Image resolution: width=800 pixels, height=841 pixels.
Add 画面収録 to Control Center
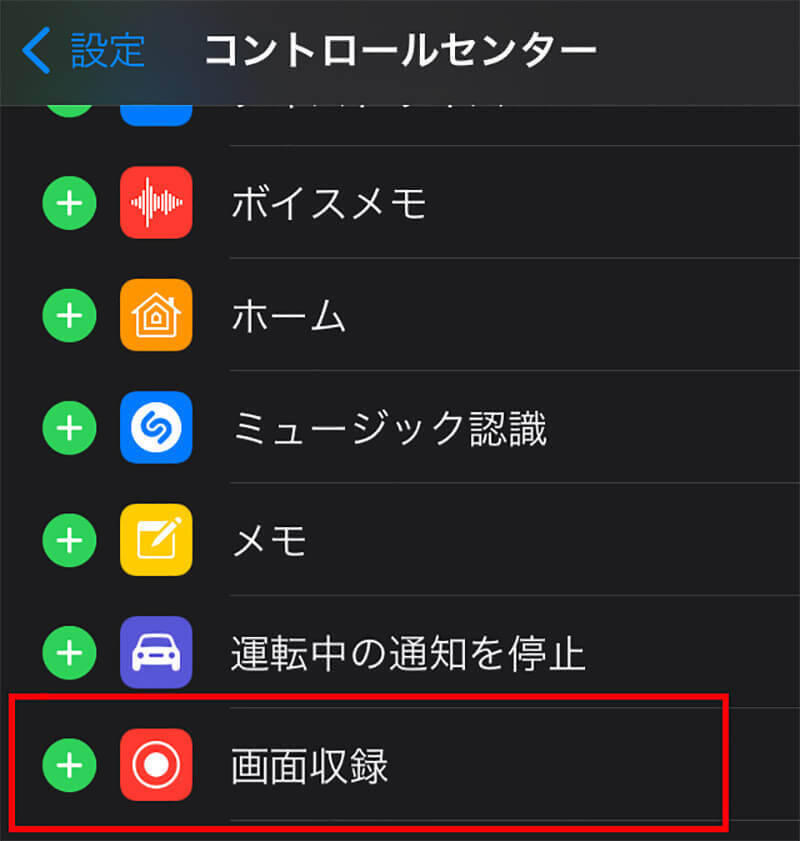[69, 765]
